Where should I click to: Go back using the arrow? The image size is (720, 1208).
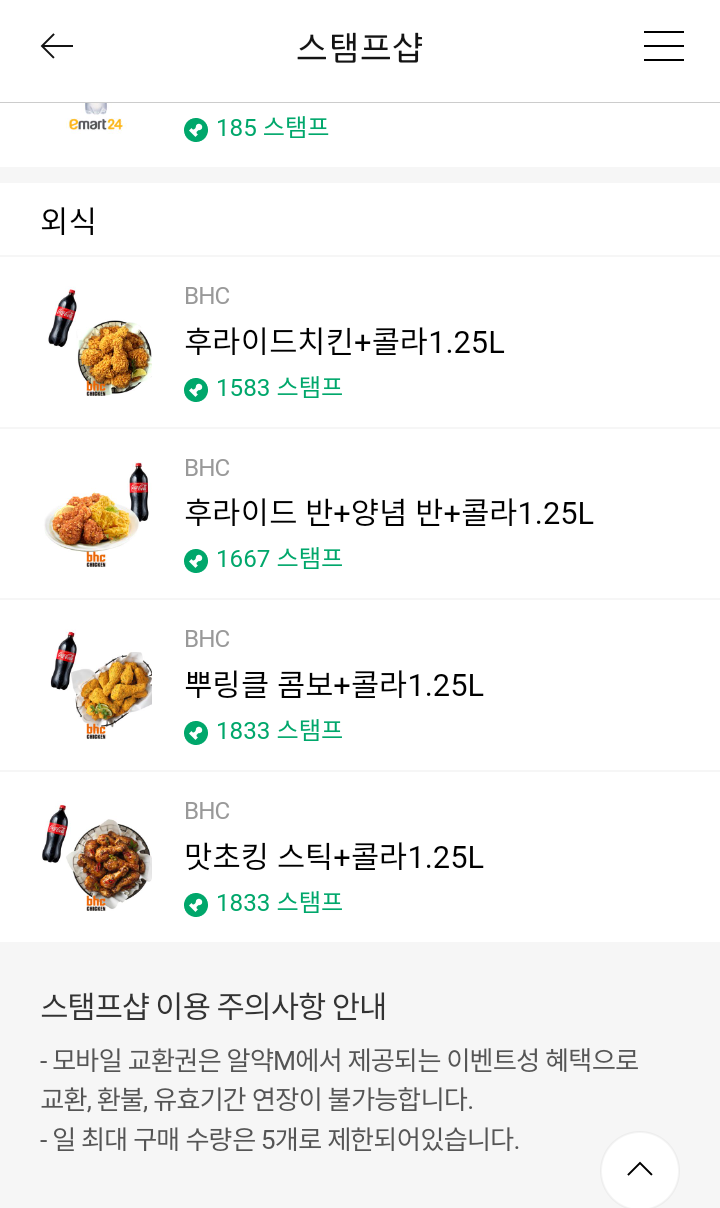[x=57, y=46]
